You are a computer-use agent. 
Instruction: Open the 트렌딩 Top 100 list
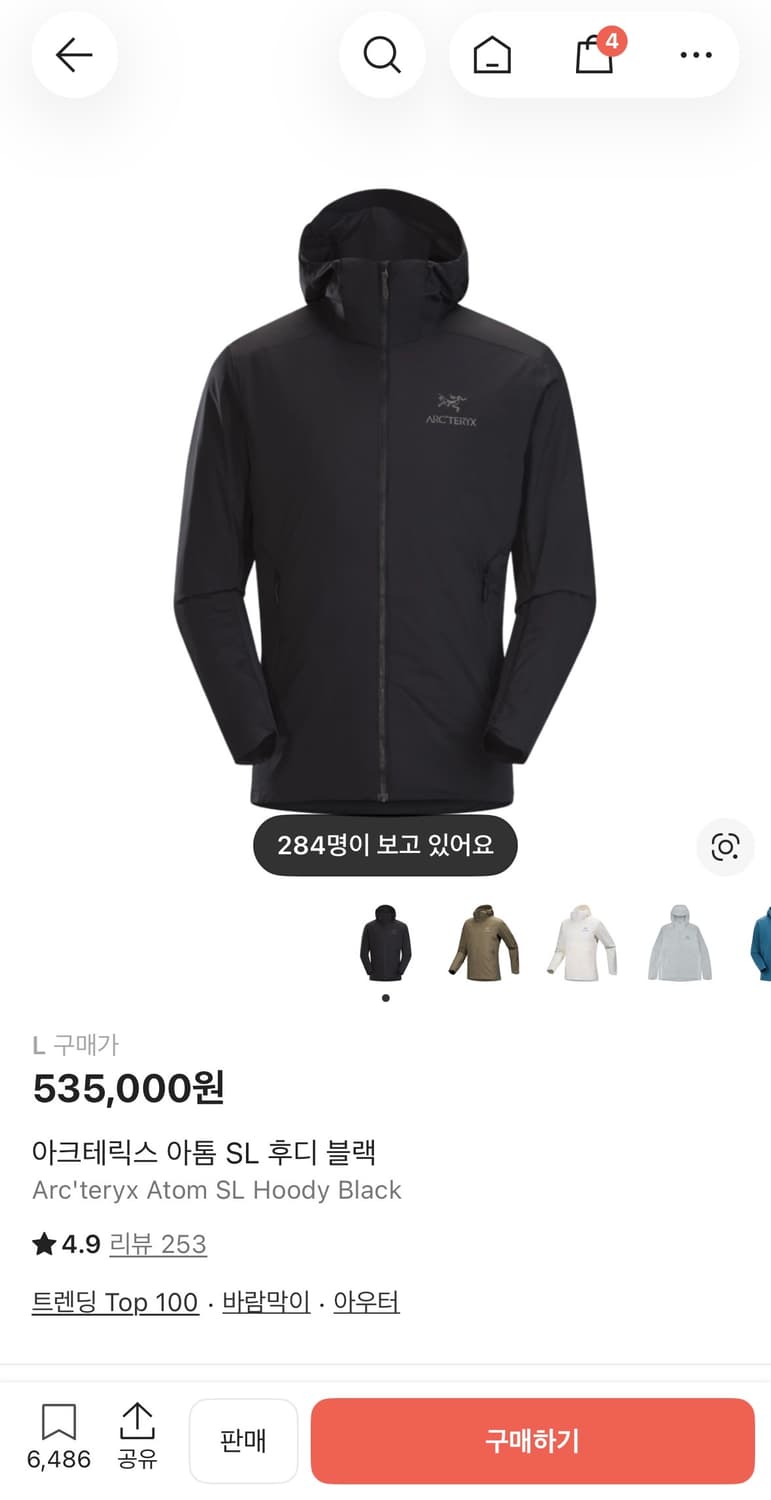[x=115, y=1302]
